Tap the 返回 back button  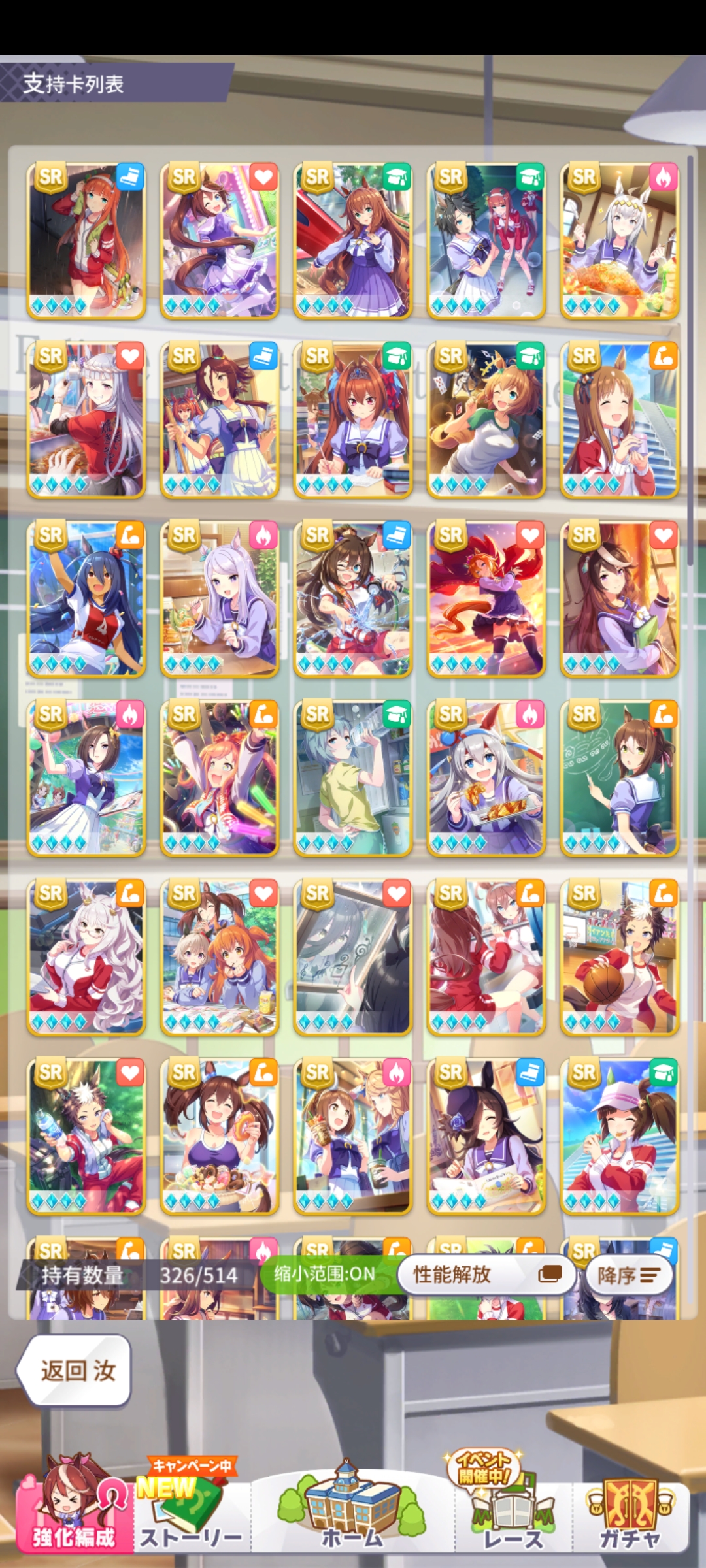[76, 1370]
